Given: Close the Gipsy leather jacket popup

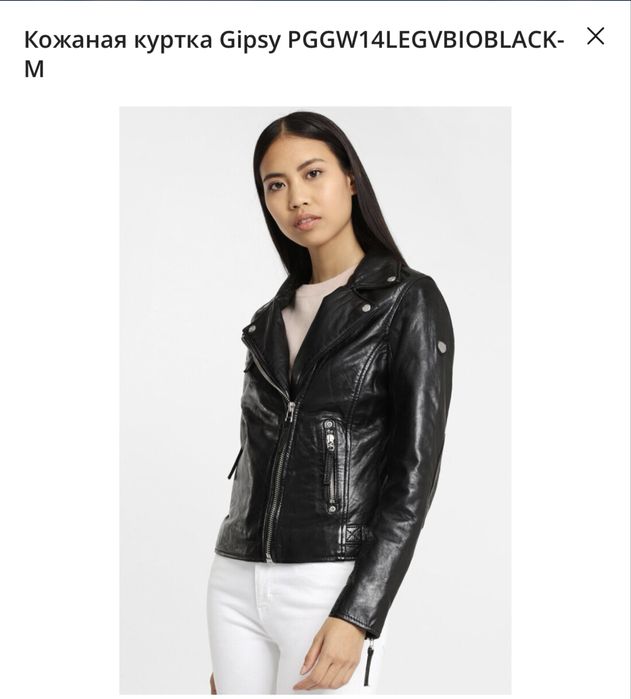Looking at the screenshot, I should click(x=595, y=37).
